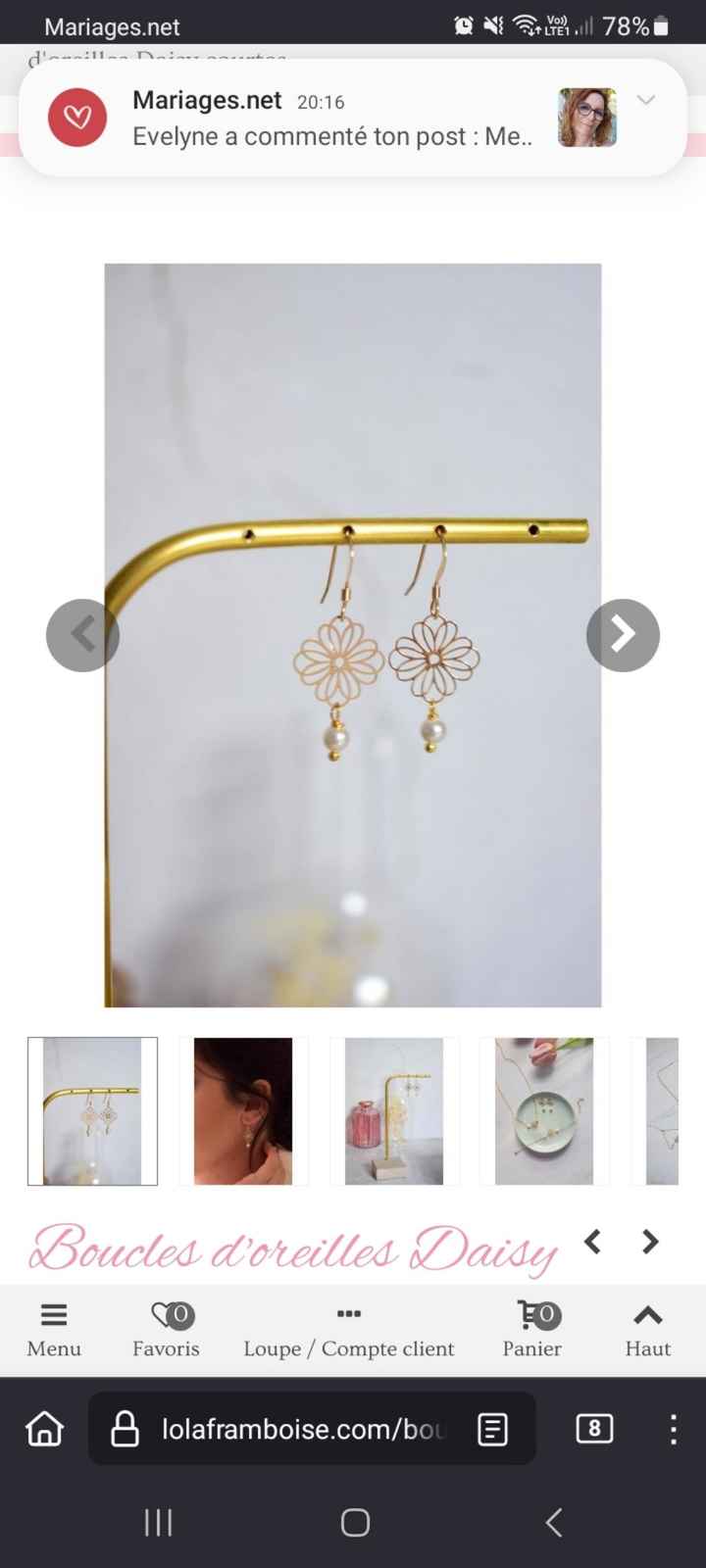Tap Evelyne's profile picture in the notification
This screenshot has height=1568, width=706.
585,117
